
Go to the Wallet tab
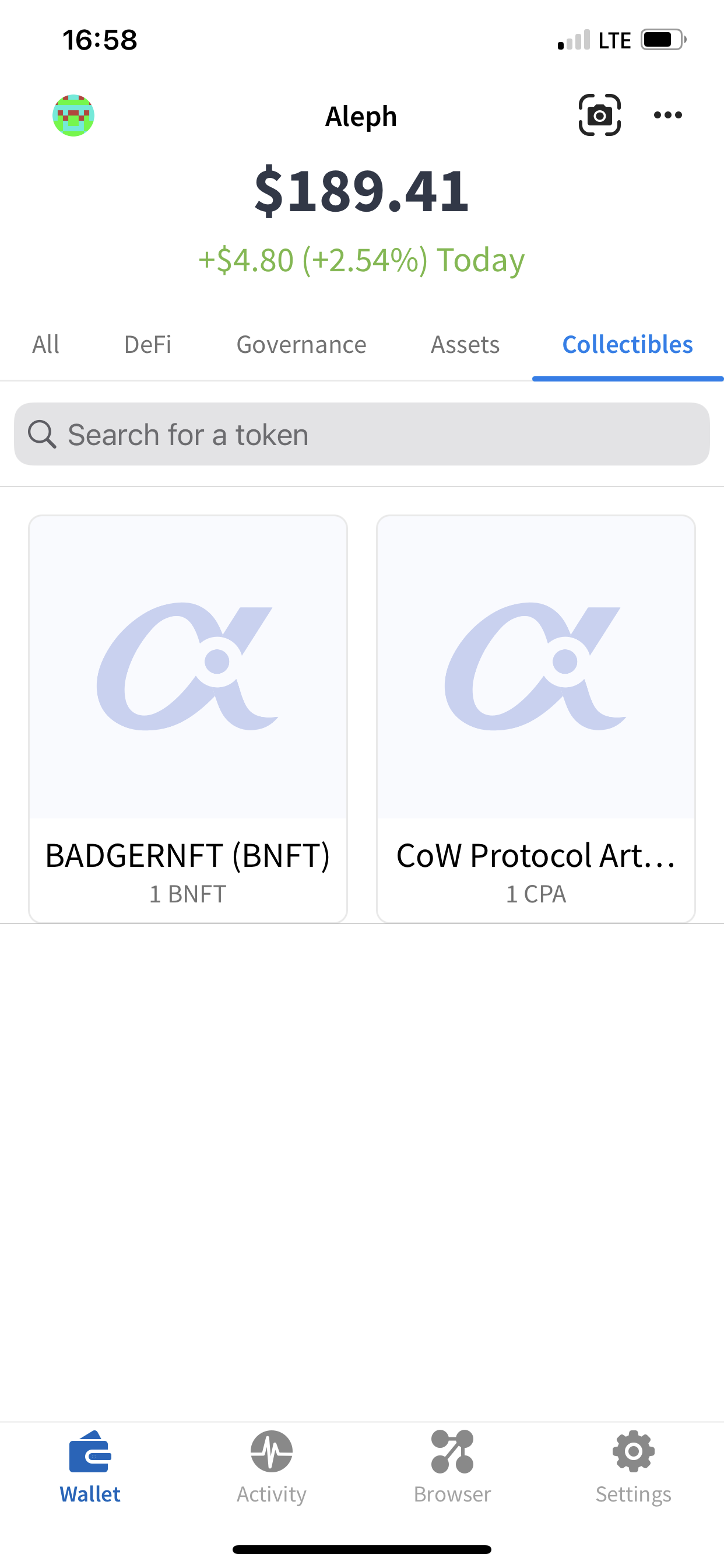(x=90, y=1466)
